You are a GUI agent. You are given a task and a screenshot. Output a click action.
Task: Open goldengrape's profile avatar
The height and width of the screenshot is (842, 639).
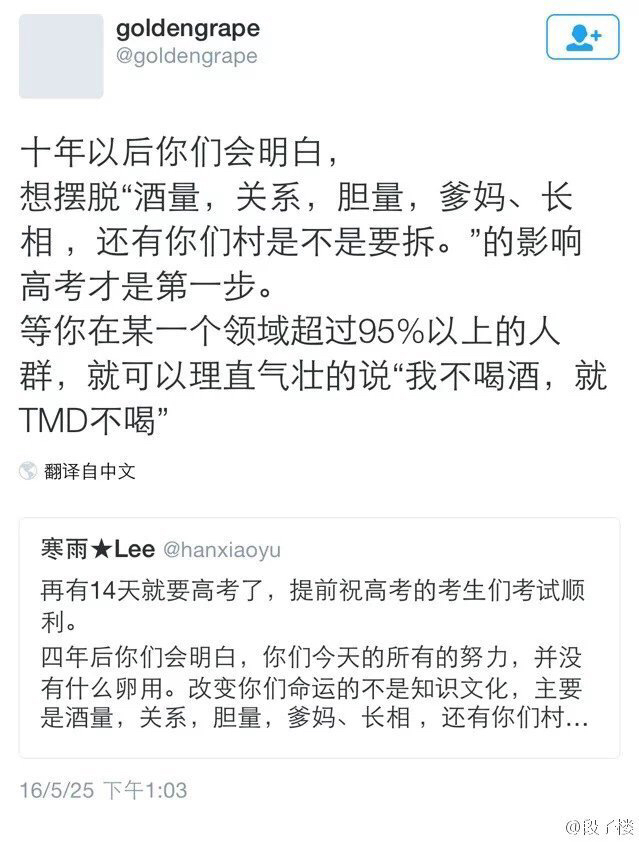pos(61,57)
